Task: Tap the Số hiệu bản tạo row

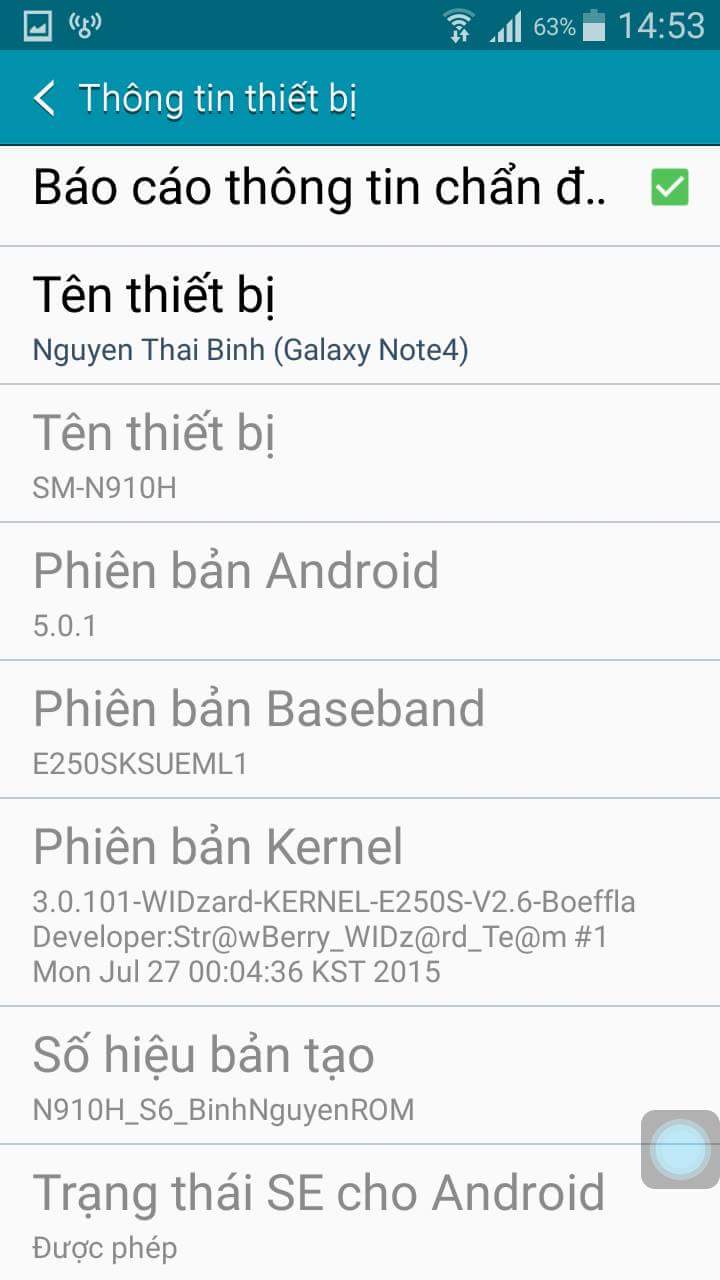Action: 360,1075
